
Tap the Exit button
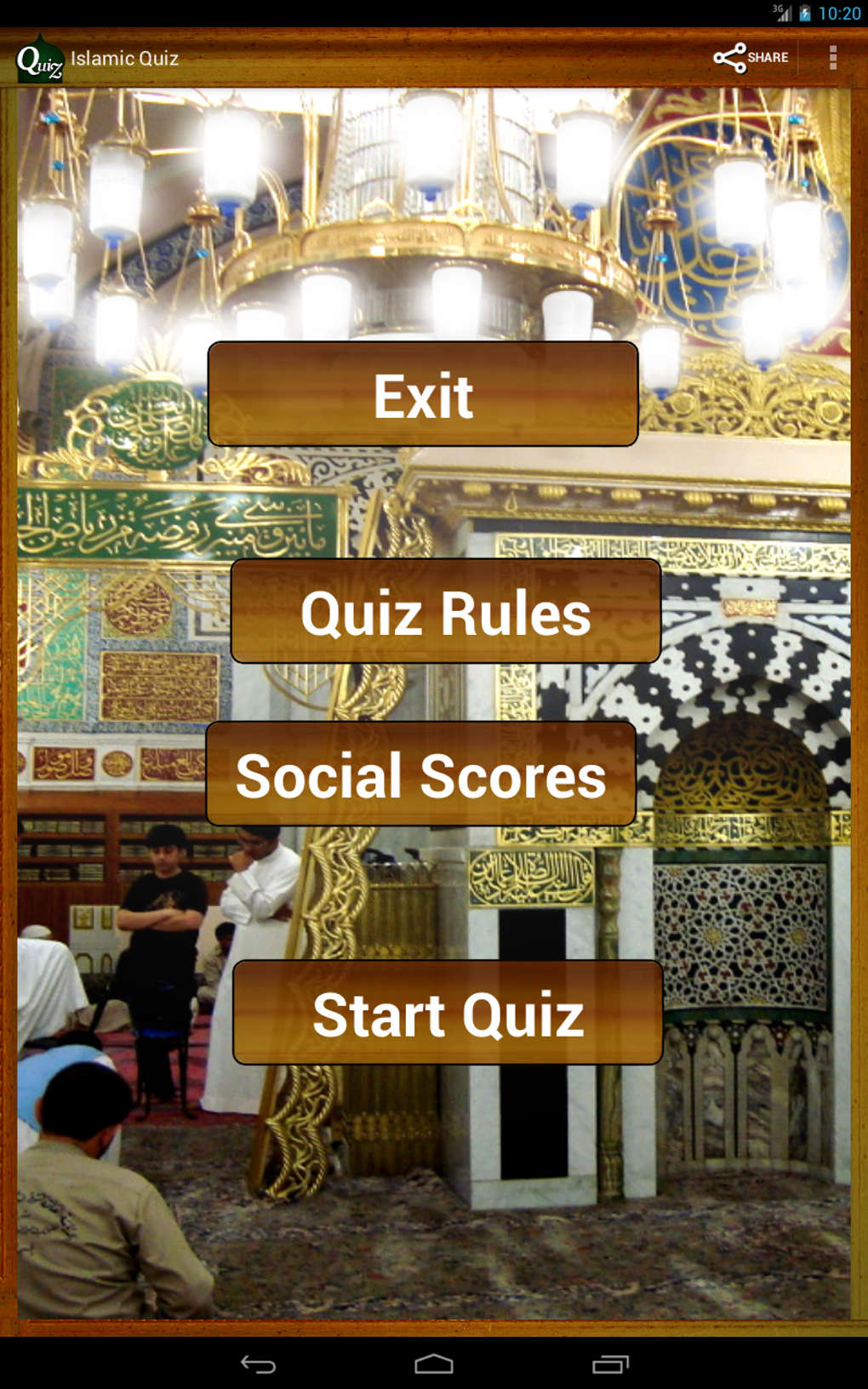[423, 395]
